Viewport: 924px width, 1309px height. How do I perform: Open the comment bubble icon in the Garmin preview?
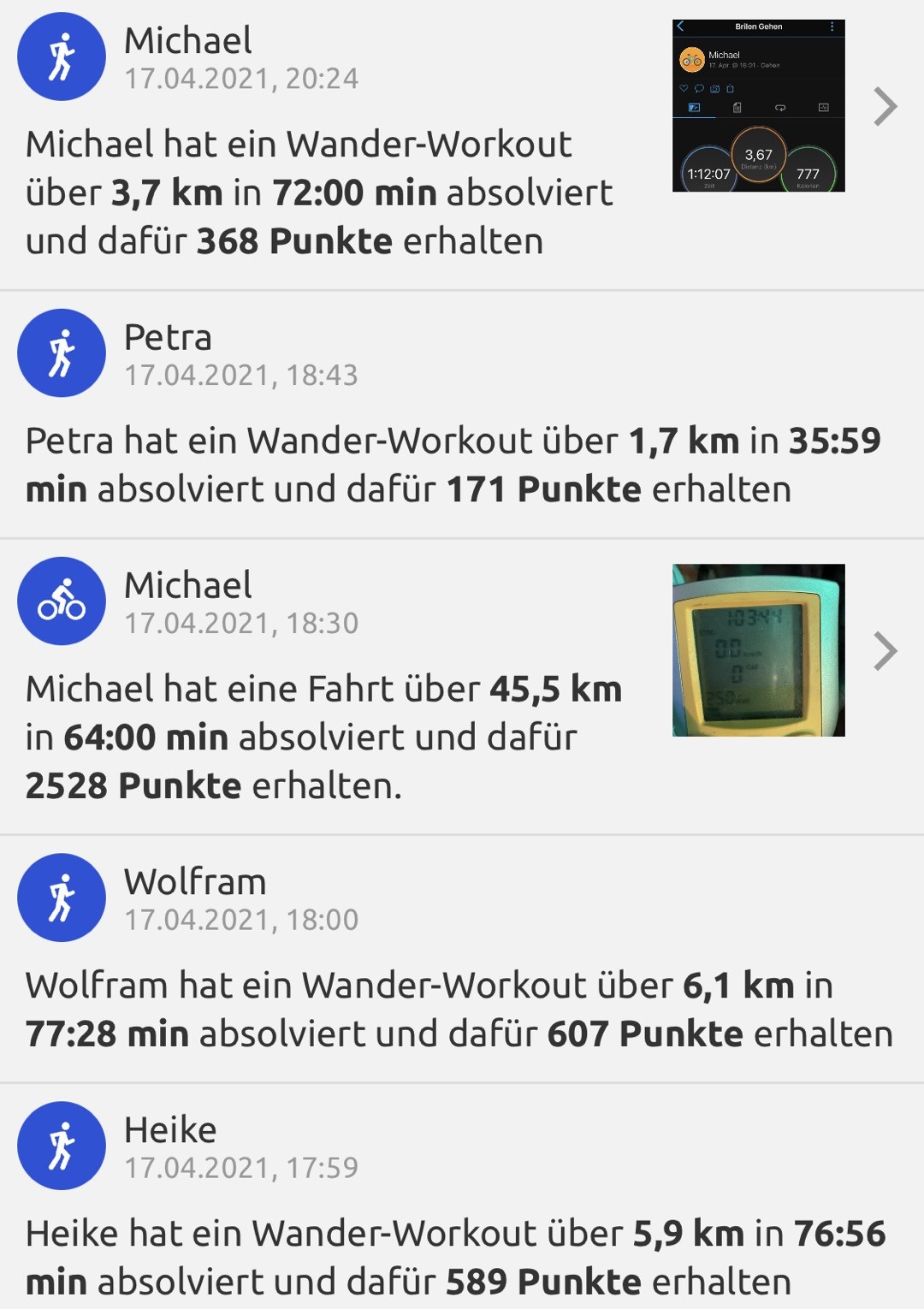click(699, 89)
